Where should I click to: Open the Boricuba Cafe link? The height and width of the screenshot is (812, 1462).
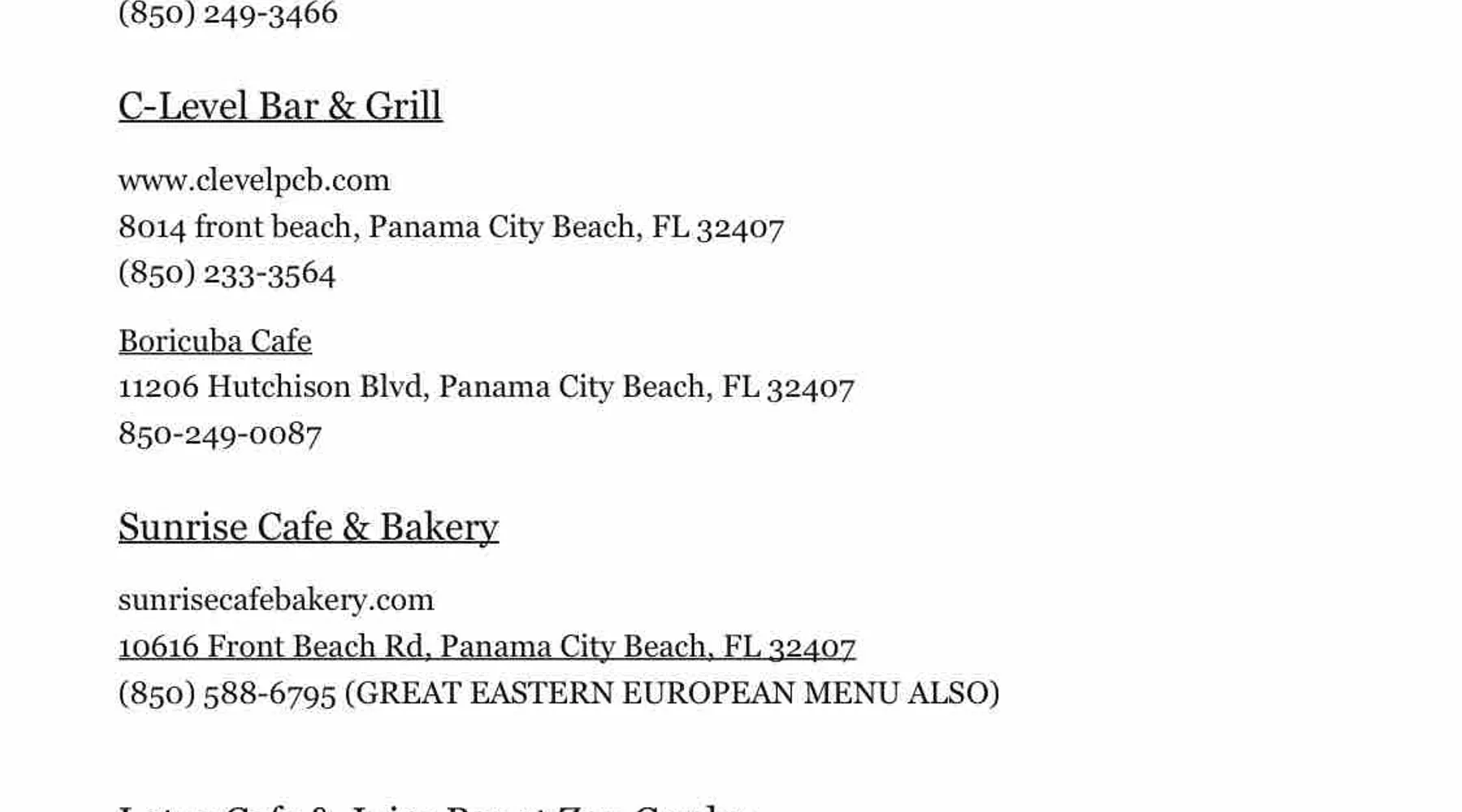tap(214, 341)
